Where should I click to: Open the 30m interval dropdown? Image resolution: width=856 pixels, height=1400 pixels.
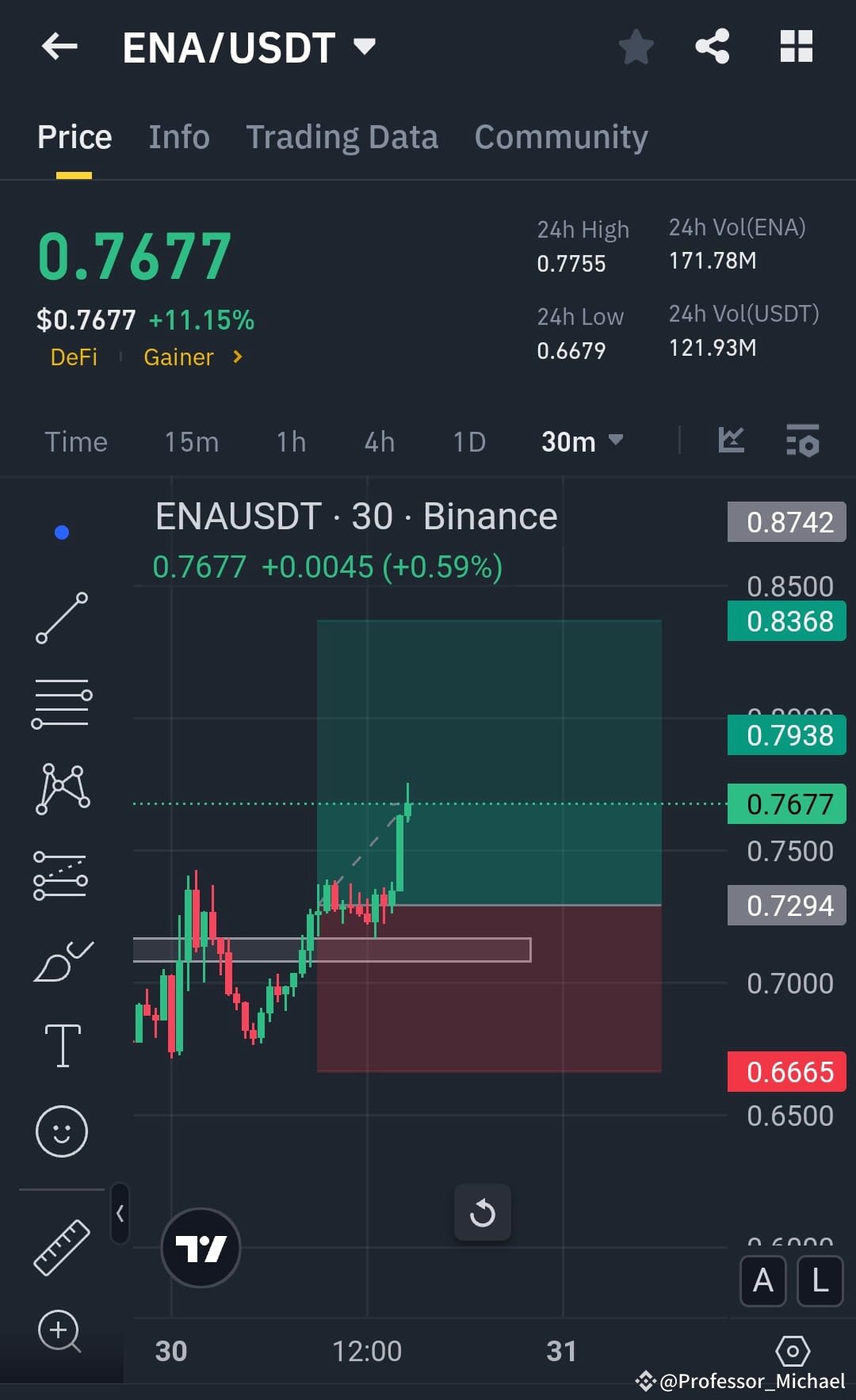pos(583,441)
